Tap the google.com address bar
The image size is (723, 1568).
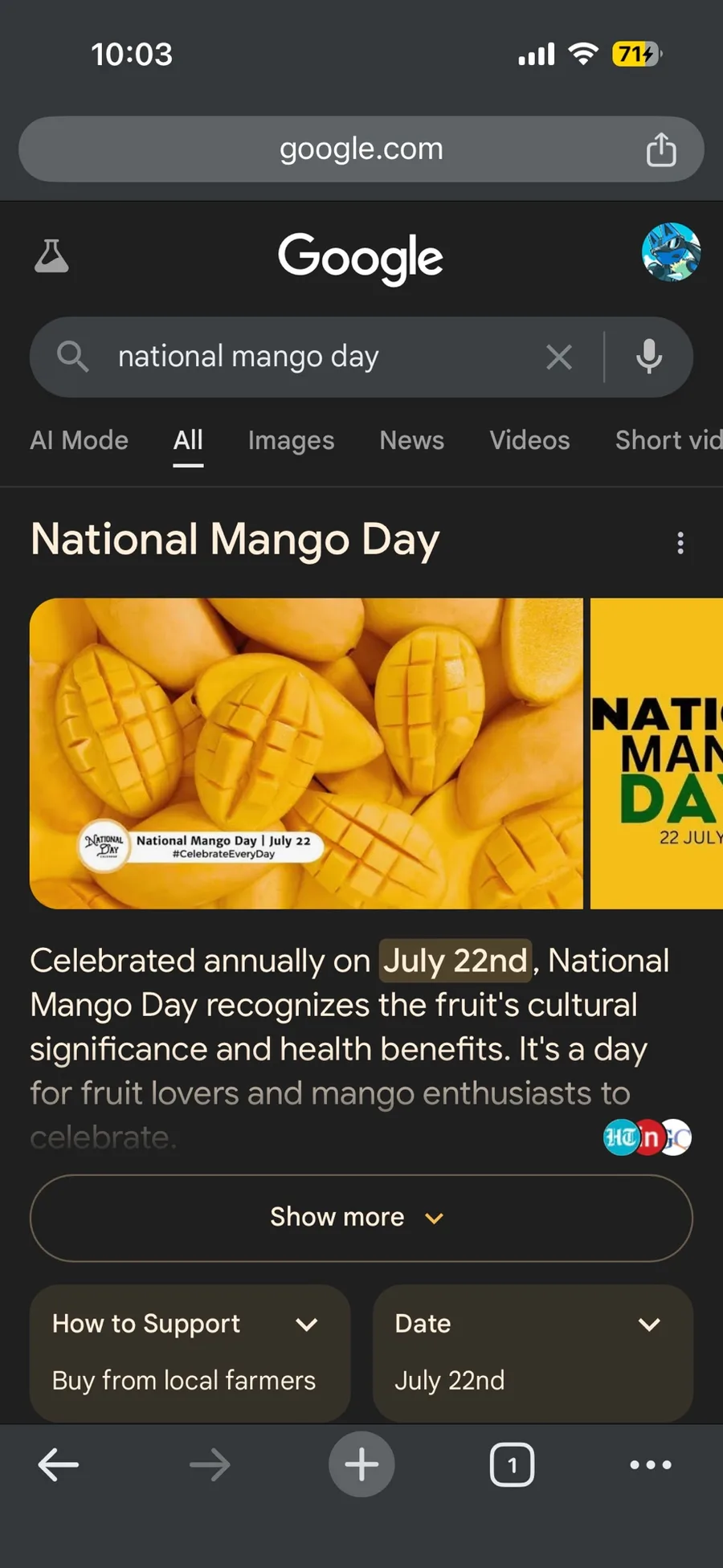[361, 149]
